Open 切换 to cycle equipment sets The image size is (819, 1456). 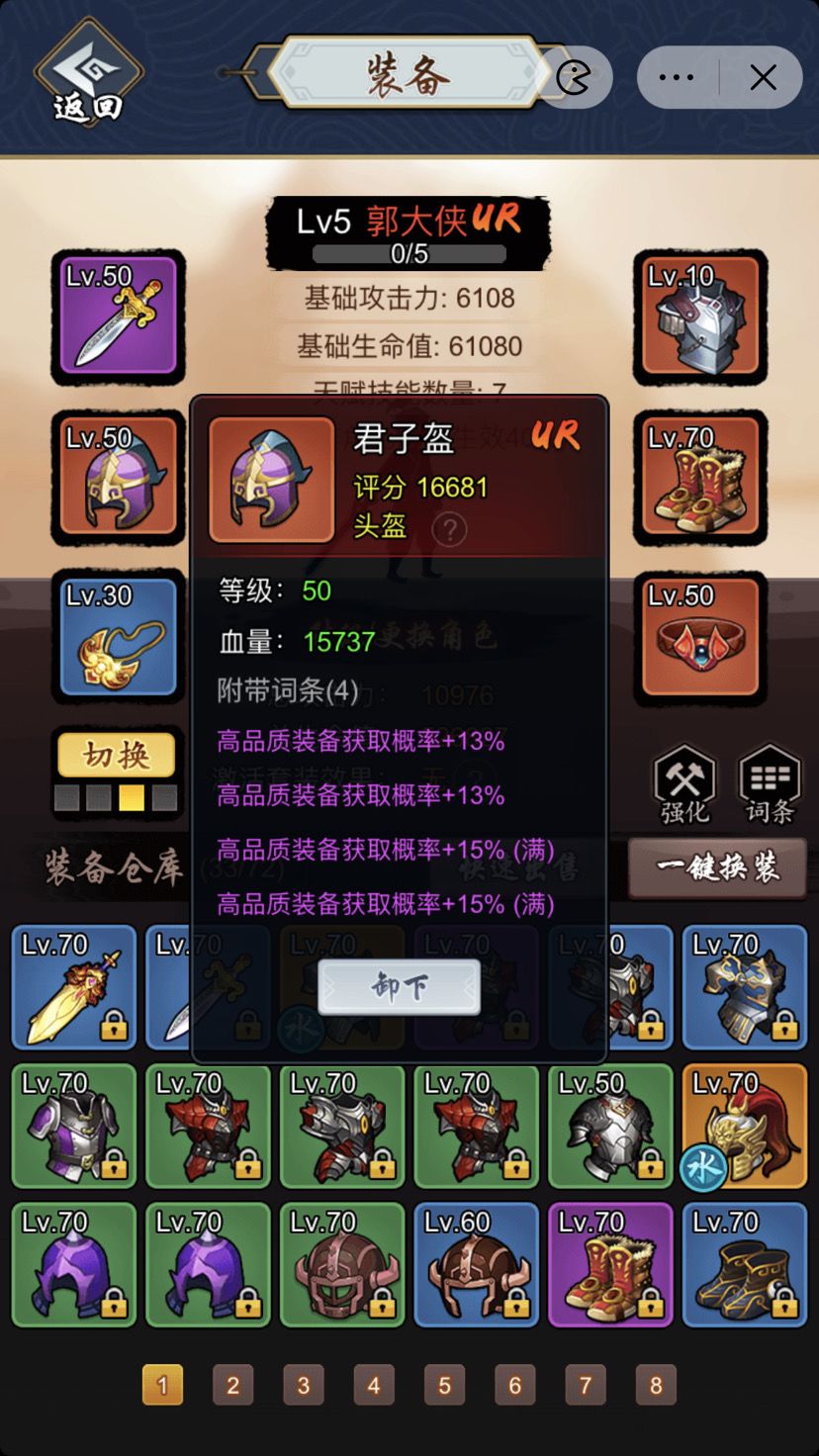point(116,755)
